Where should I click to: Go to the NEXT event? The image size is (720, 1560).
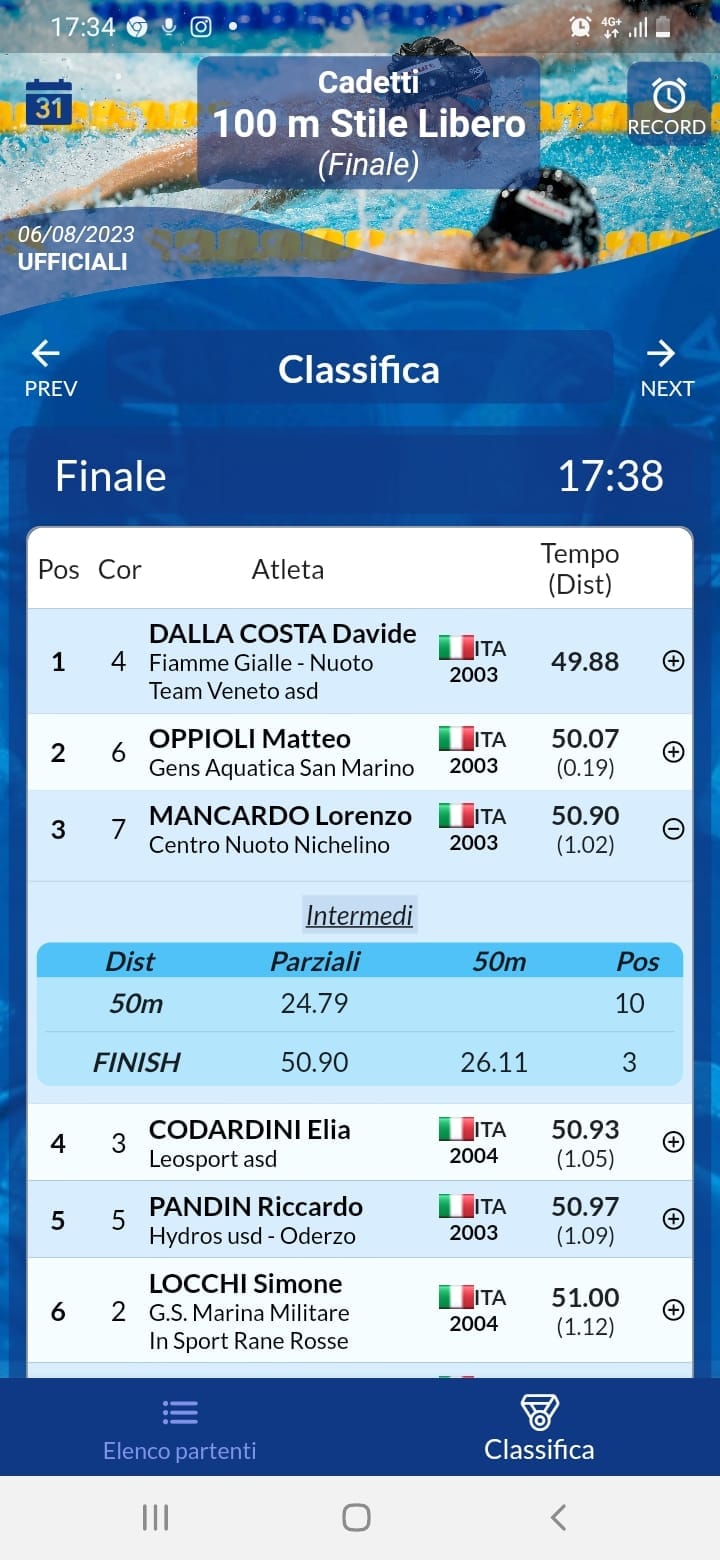click(666, 369)
